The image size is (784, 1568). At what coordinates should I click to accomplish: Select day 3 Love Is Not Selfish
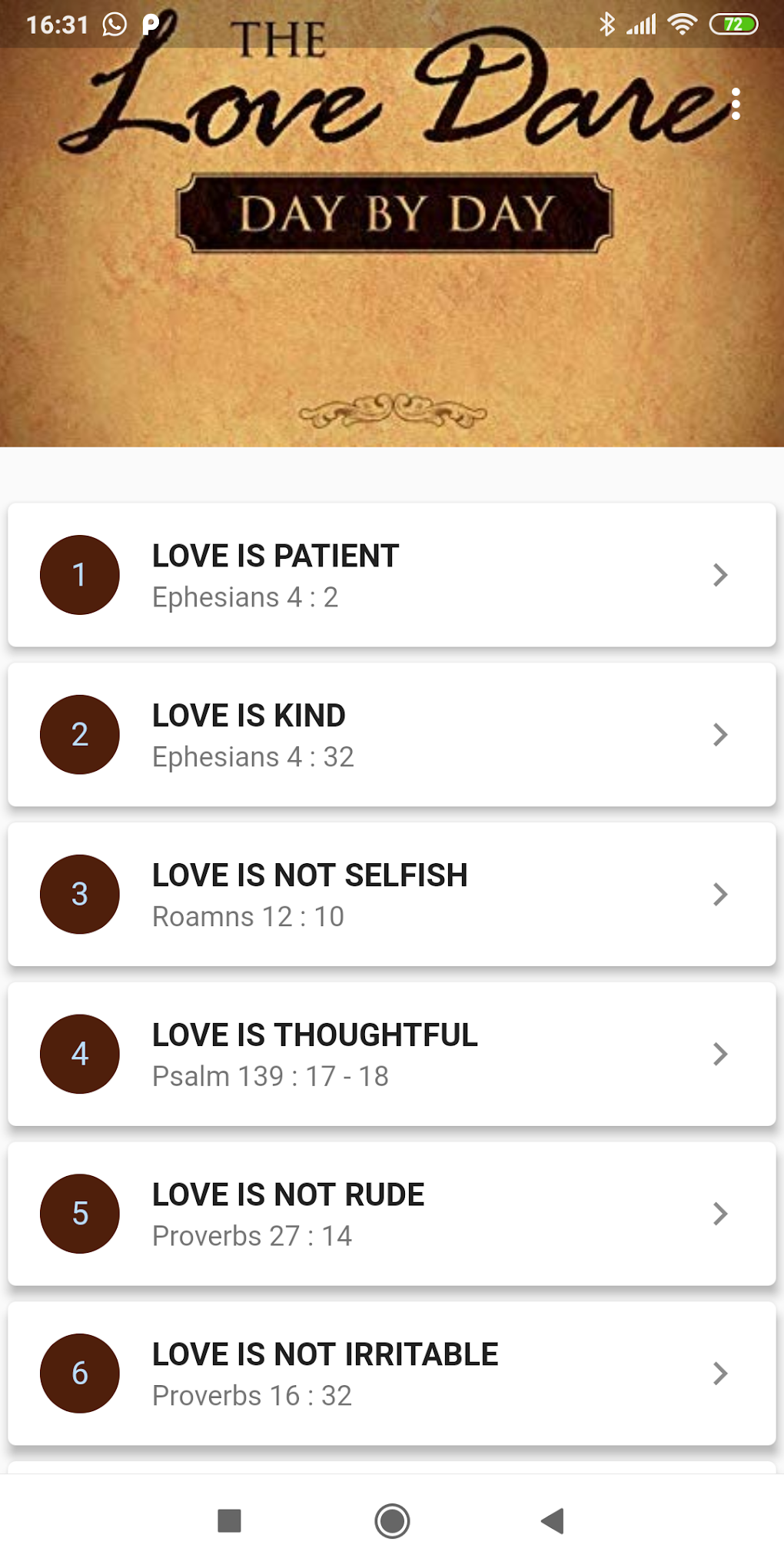click(x=391, y=895)
